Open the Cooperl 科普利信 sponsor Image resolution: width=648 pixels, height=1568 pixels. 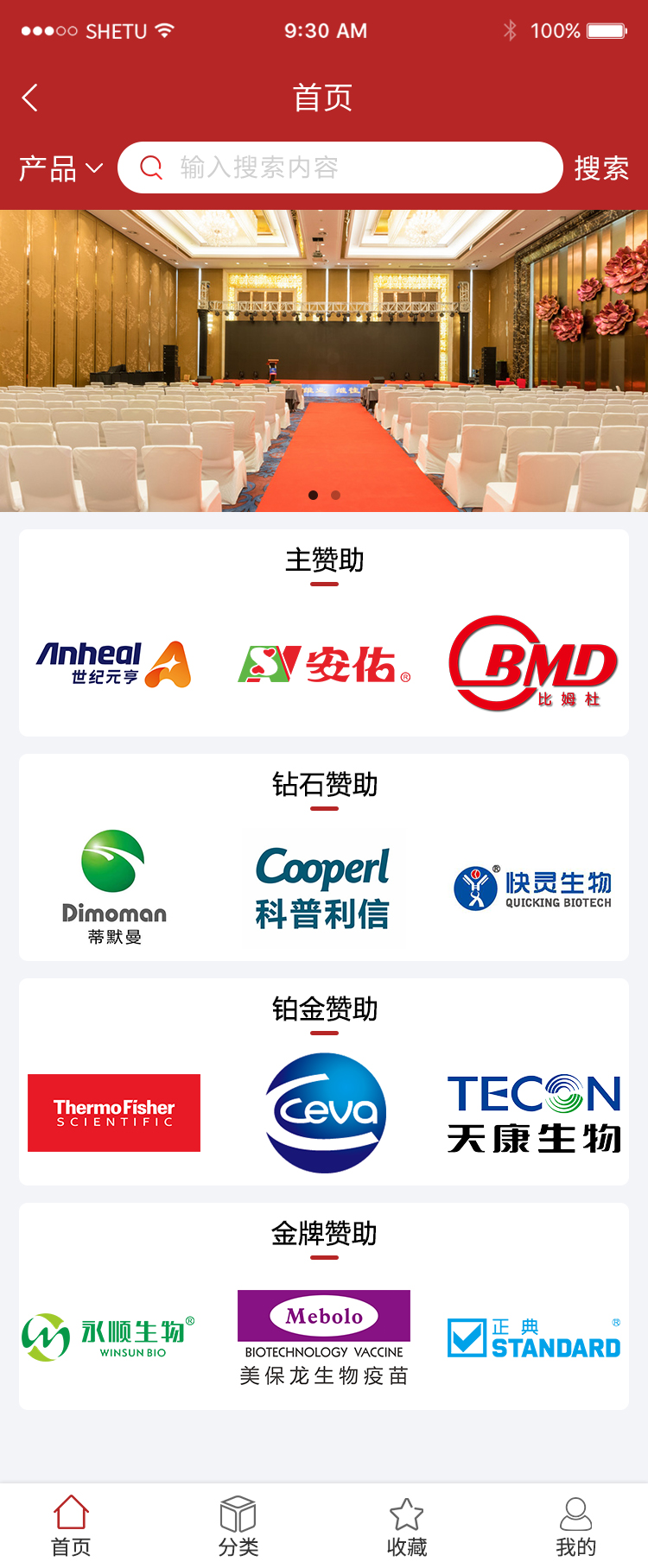click(x=323, y=888)
